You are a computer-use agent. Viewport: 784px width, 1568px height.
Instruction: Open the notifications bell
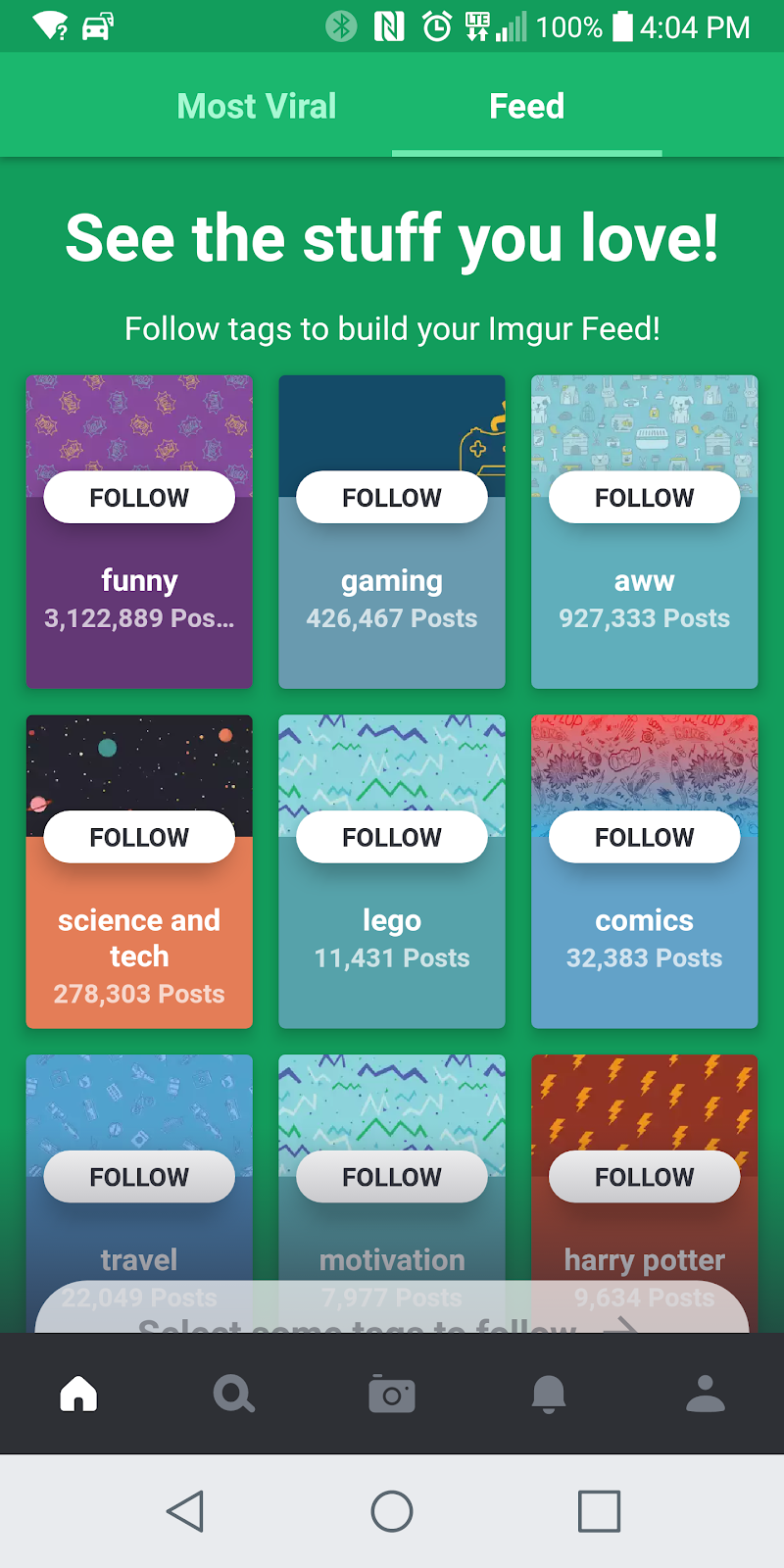point(549,1393)
